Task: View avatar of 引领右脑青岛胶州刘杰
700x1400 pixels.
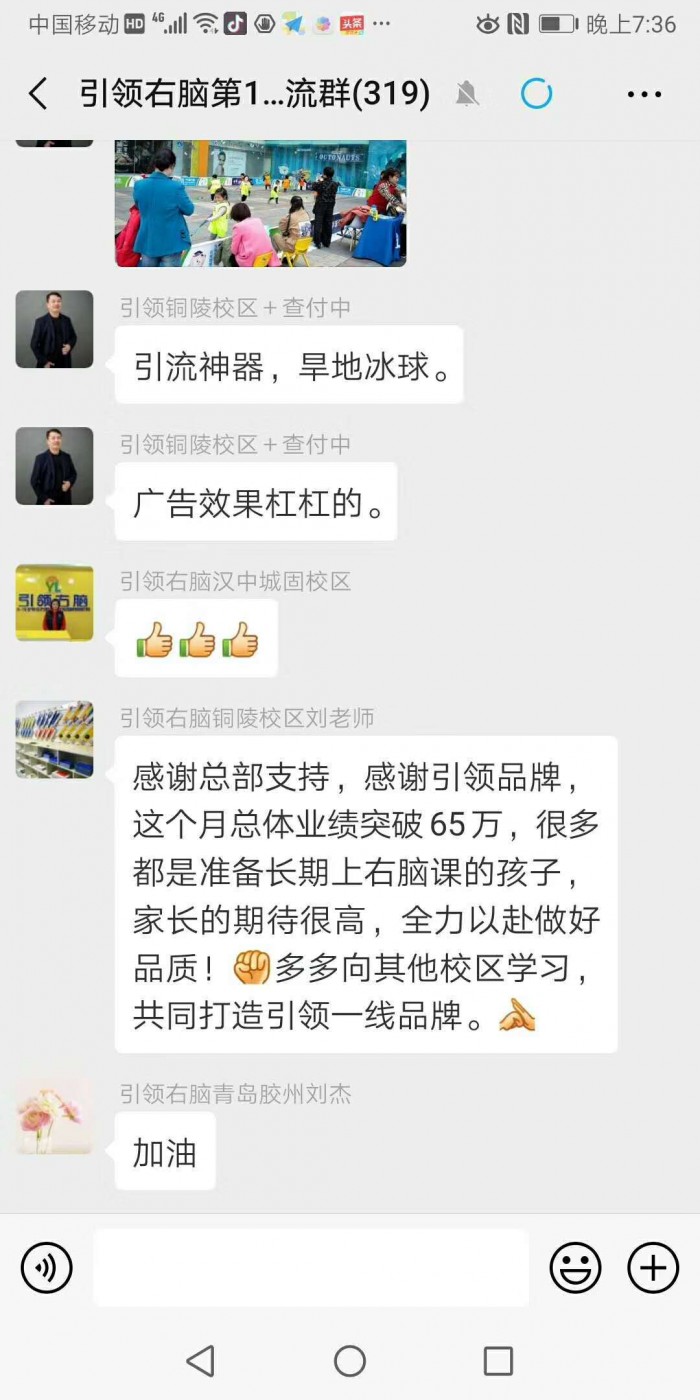Action: (54, 1115)
